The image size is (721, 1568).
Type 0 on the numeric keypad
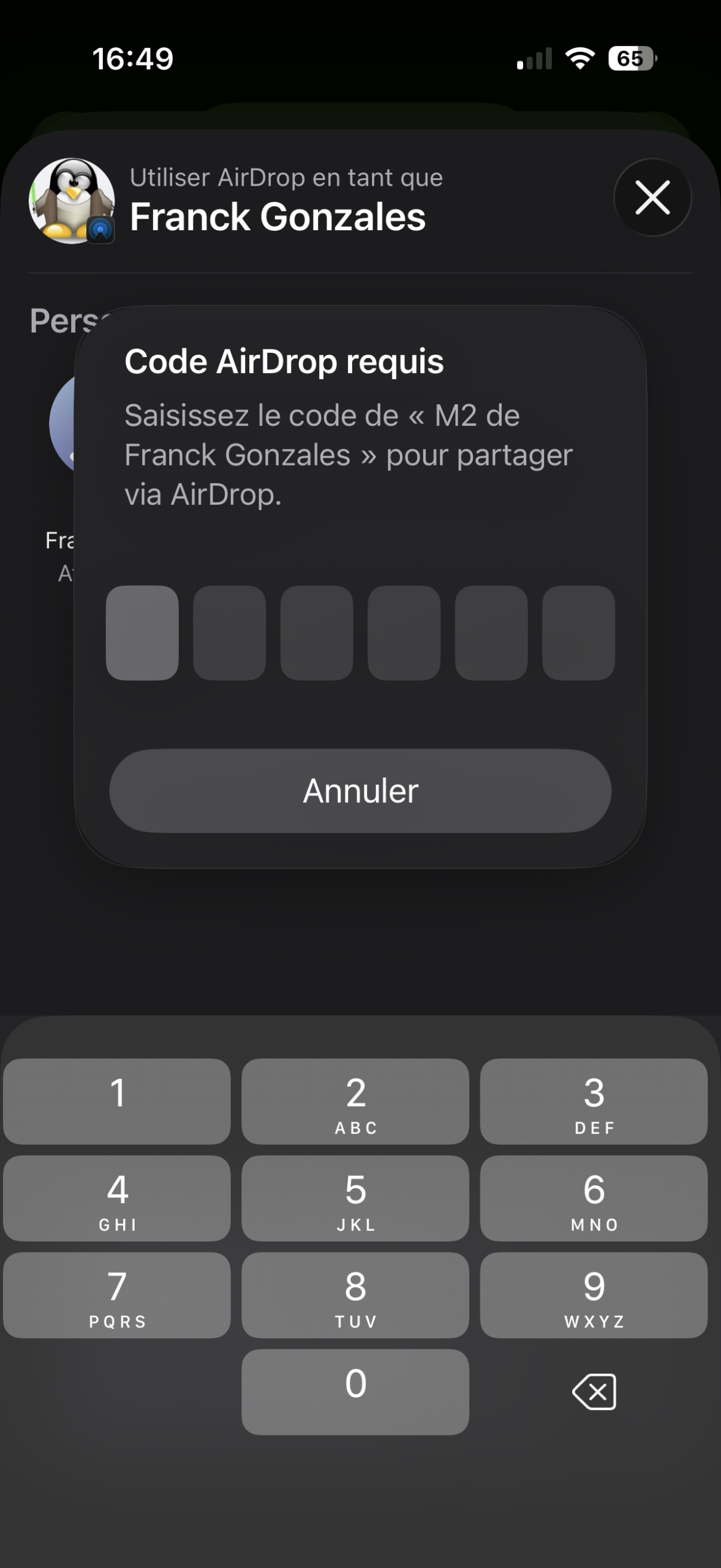(x=355, y=1392)
